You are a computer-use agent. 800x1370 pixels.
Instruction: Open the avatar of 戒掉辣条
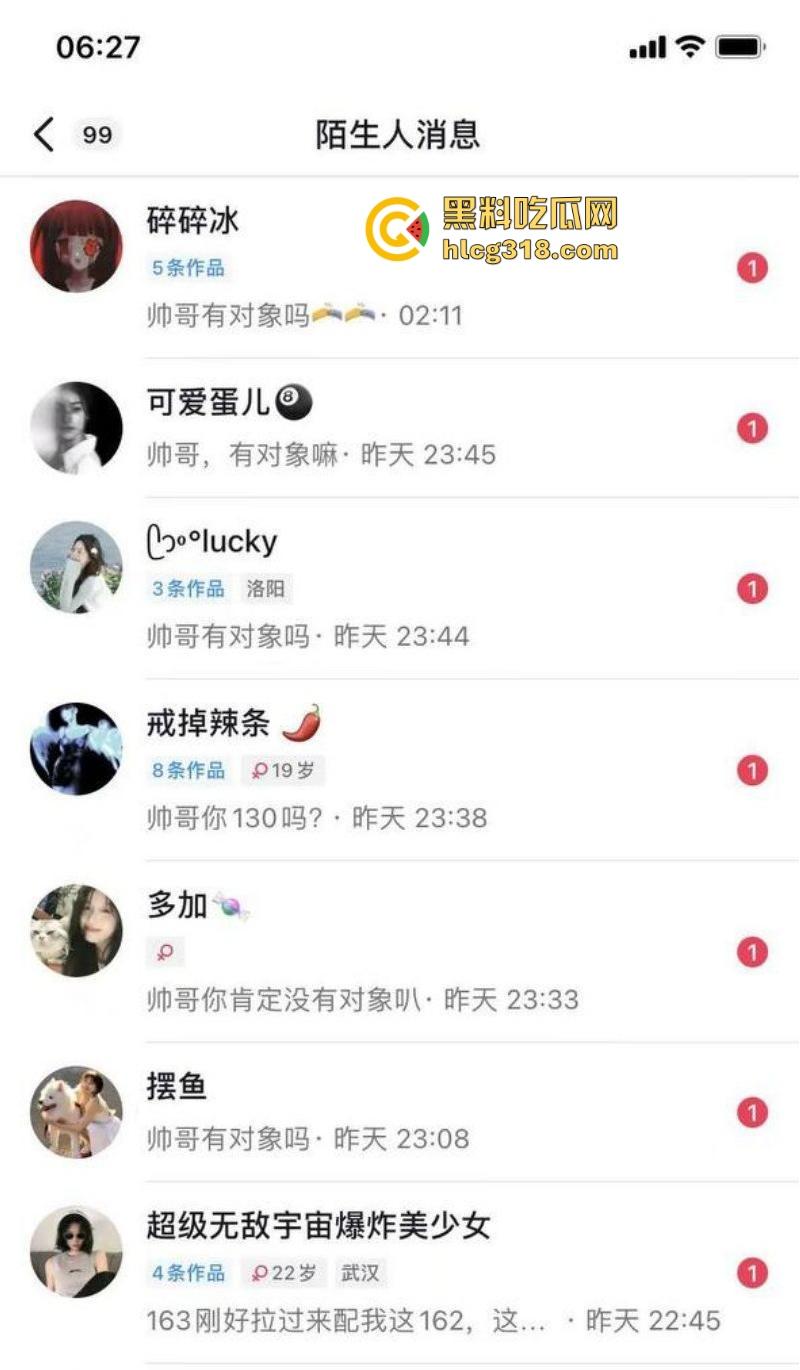[x=75, y=748]
